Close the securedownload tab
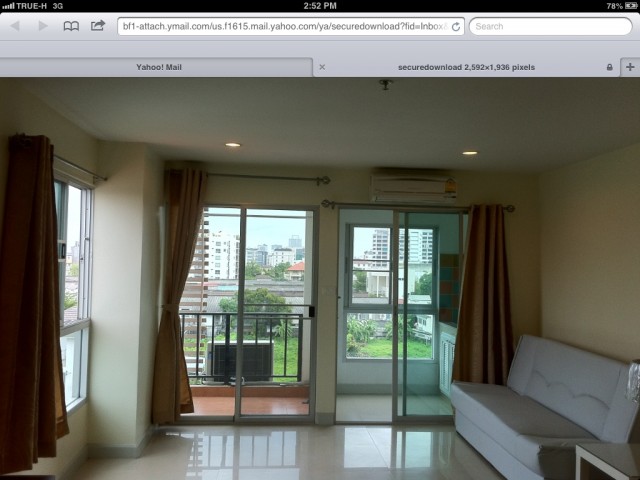Image resolution: width=640 pixels, height=480 pixels. coord(321,67)
